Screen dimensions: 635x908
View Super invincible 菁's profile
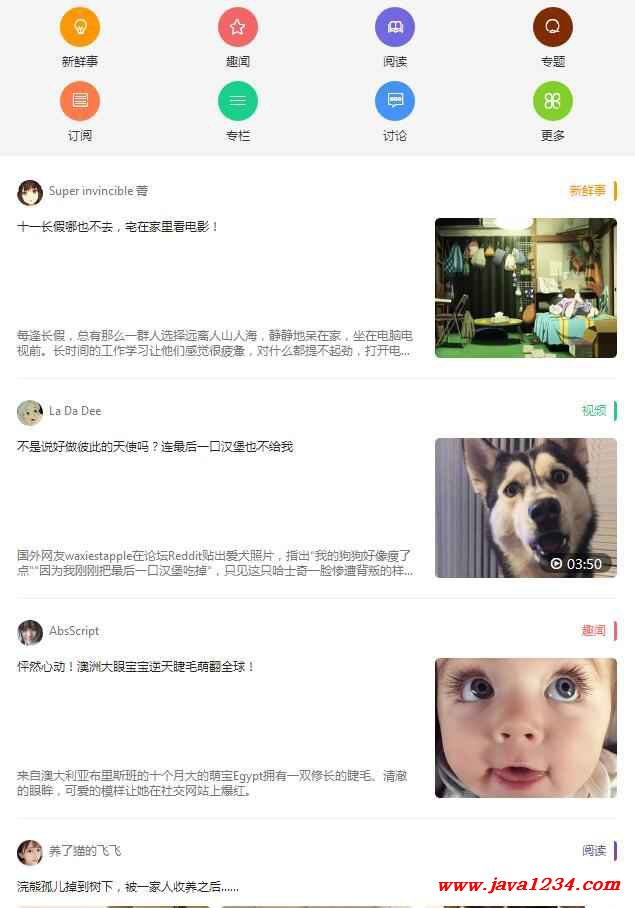[x=30, y=192]
